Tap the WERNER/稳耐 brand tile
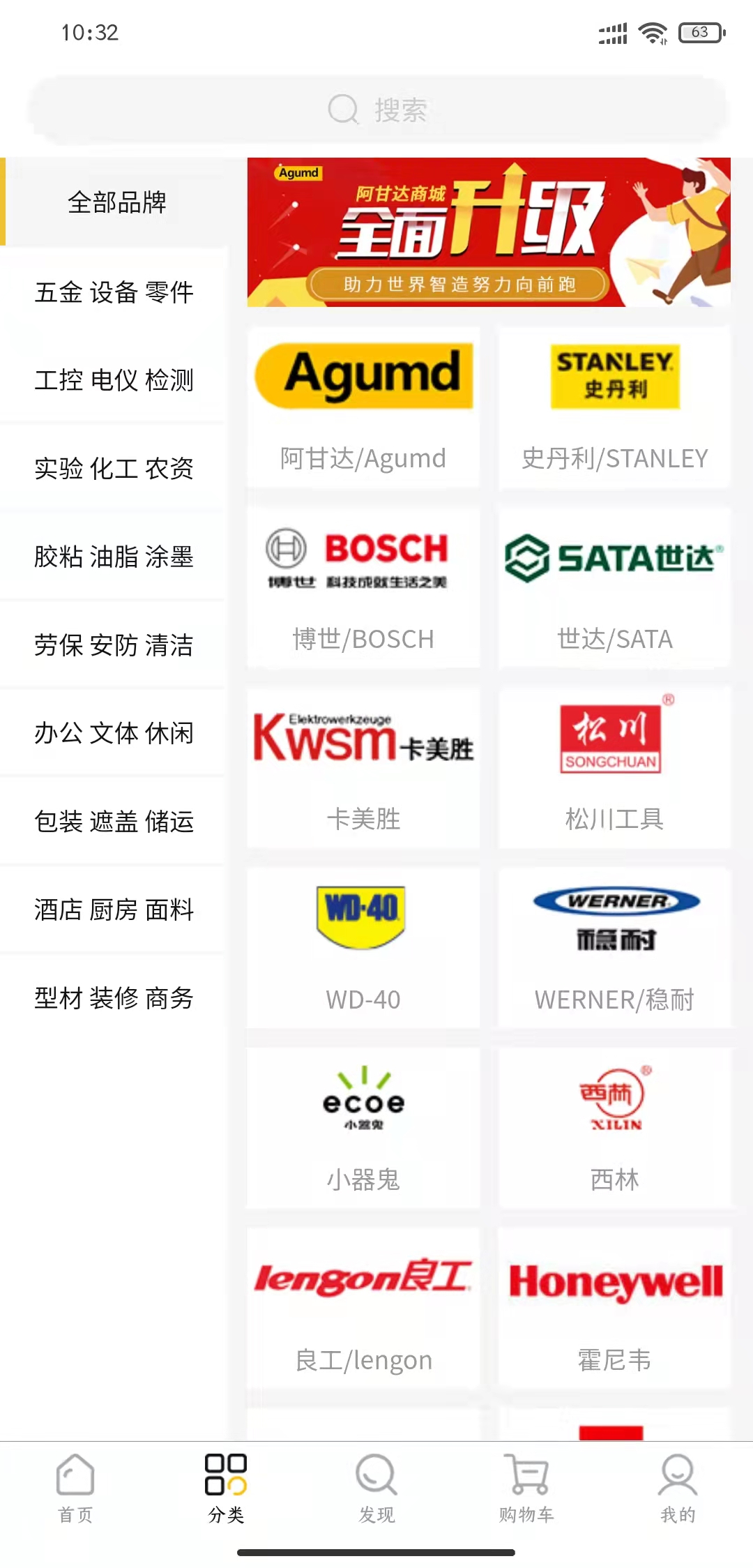Screen dimensions: 753x1568 [614, 948]
